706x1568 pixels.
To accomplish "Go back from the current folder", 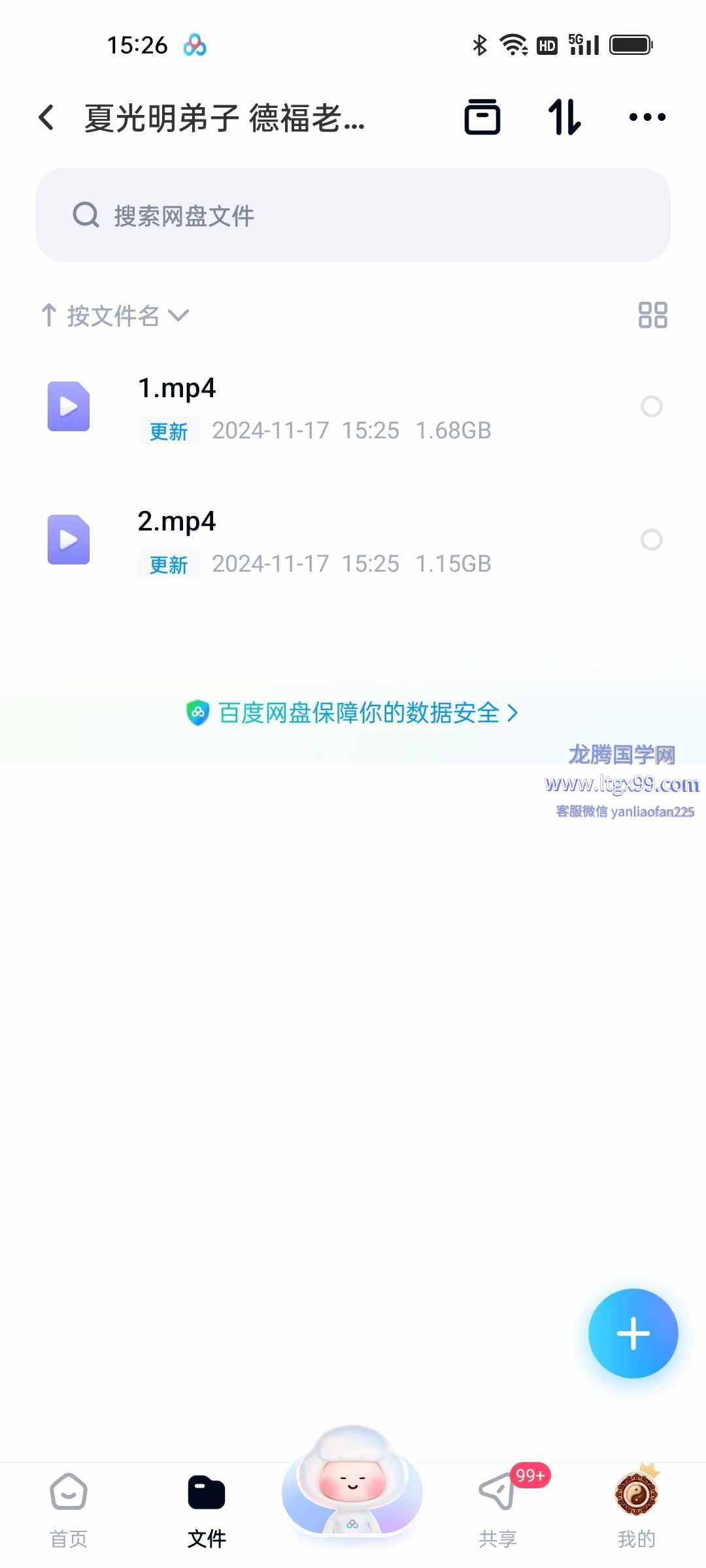I will (x=46, y=118).
